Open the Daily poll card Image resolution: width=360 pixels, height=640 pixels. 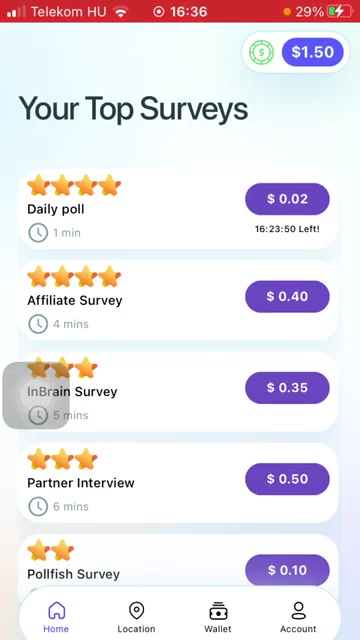pyautogui.click(x=178, y=209)
